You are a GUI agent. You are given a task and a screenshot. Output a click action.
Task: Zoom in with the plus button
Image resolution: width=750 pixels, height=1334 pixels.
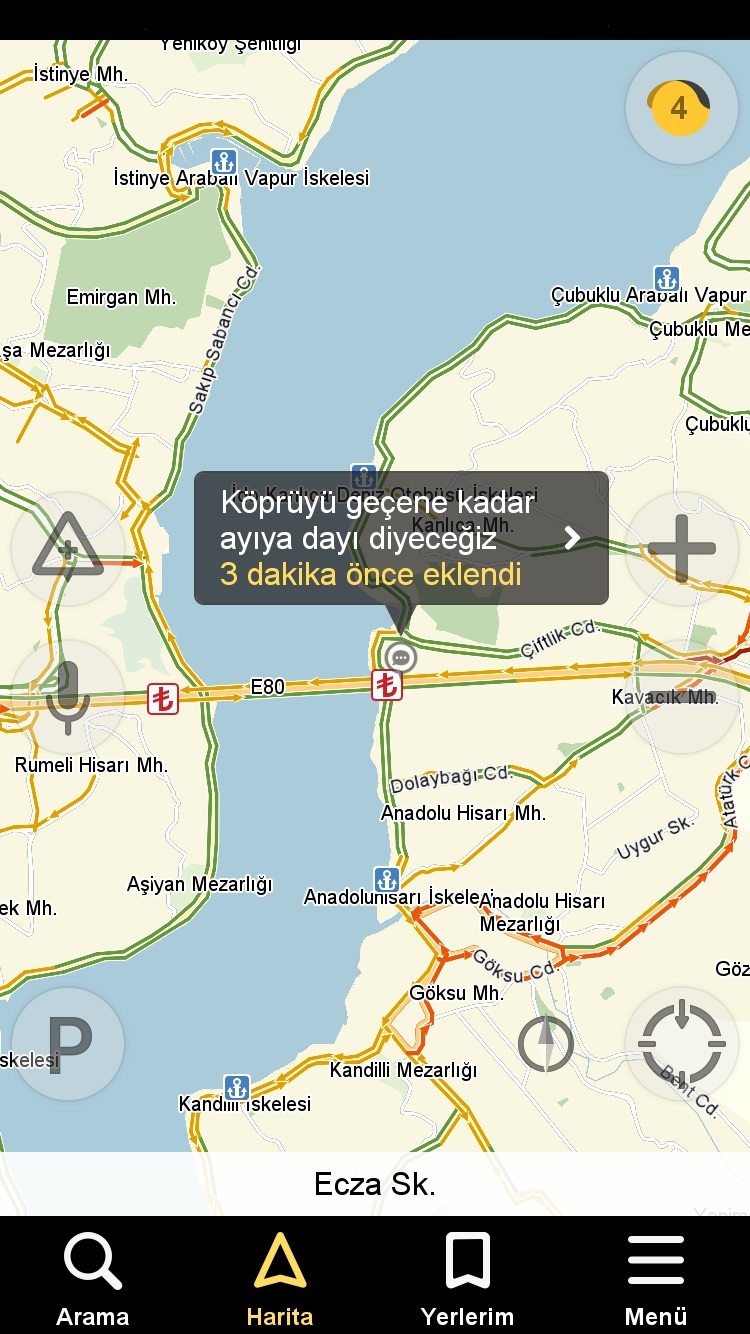[x=681, y=548]
